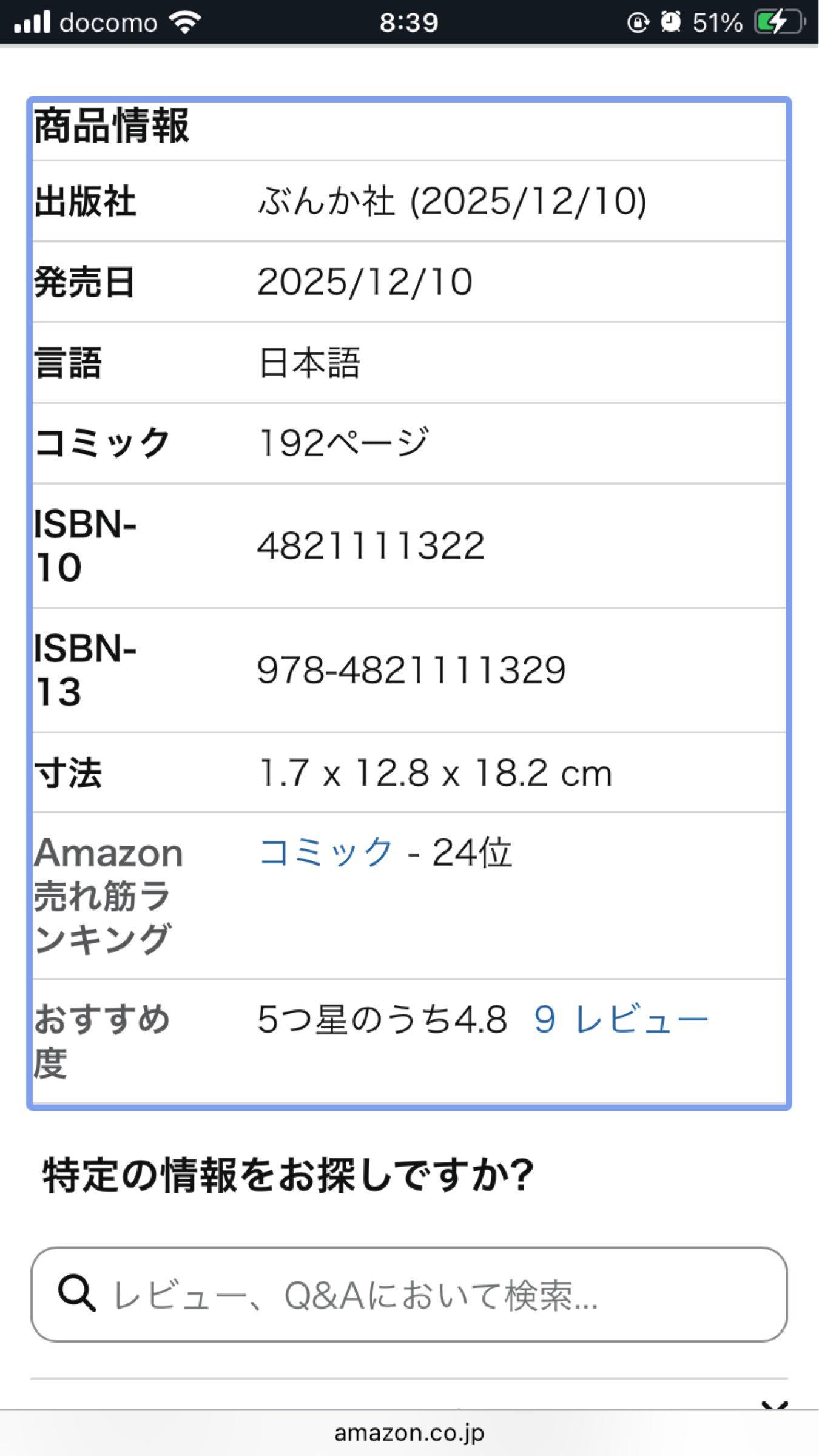Tap the orientation lock icon

pos(638,22)
